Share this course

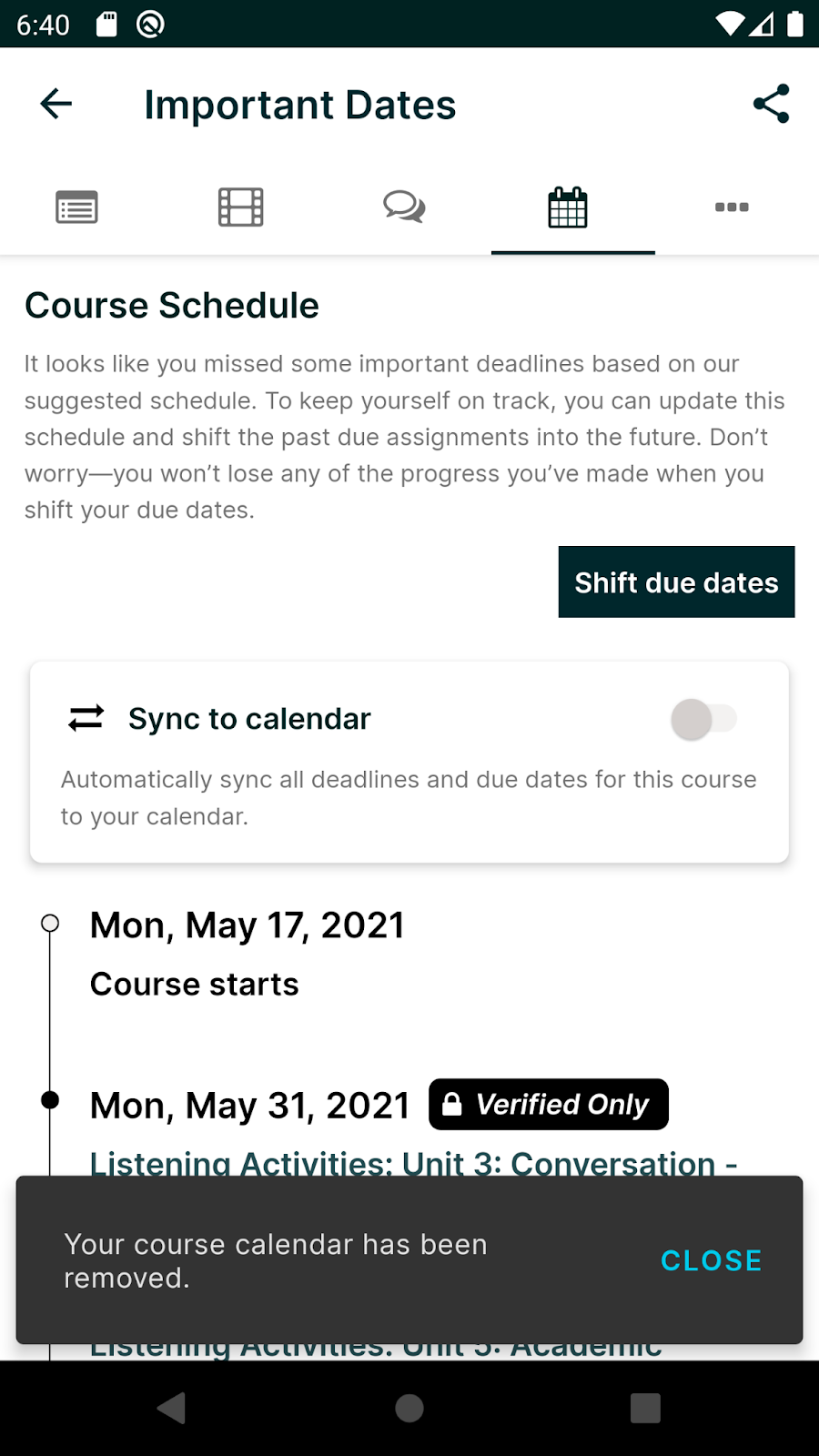coord(771,104)
